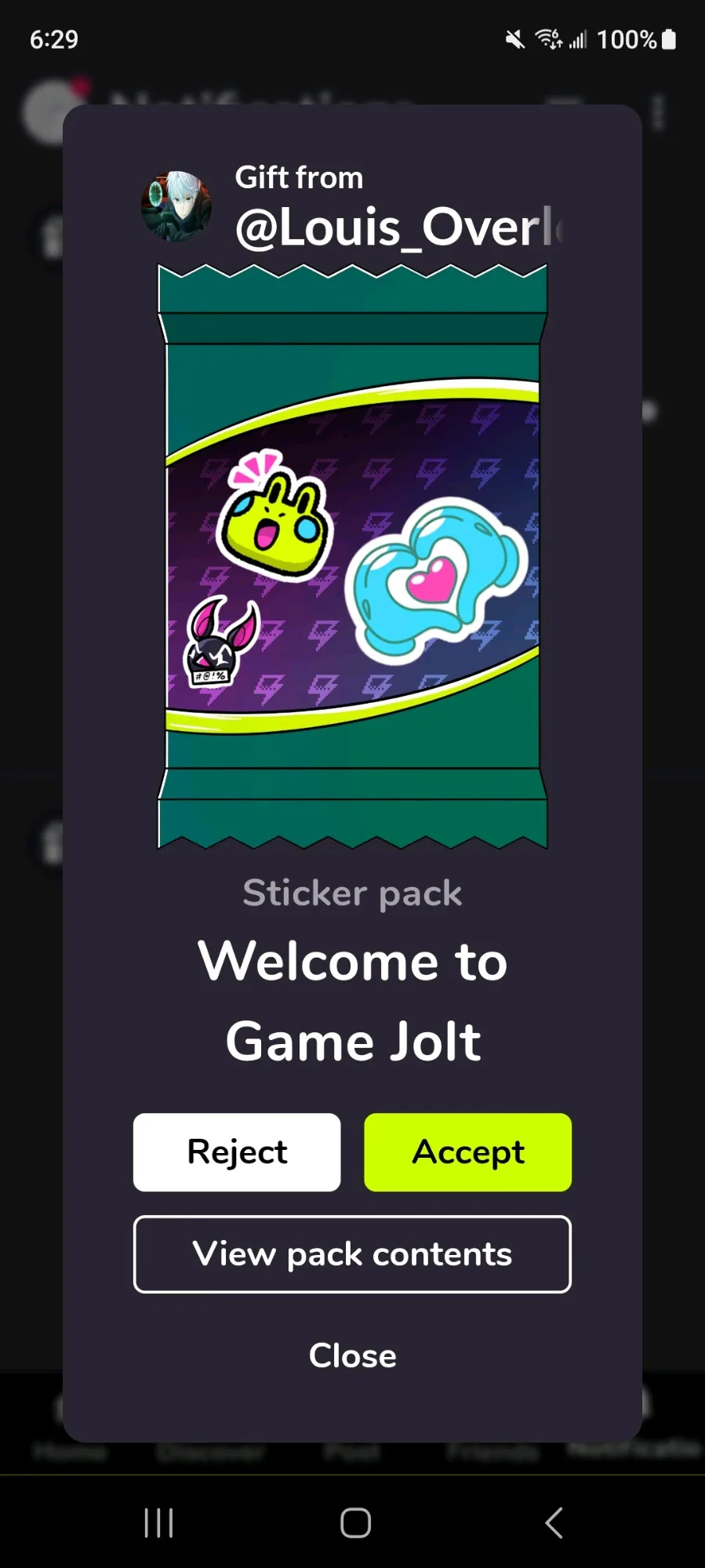Go back with system back arrow
This screenshot has width=705, height=1568.
554,1523
